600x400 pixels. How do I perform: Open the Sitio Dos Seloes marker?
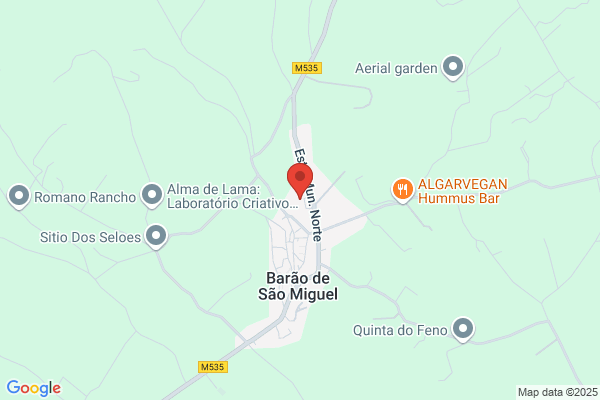click(156, 237)
